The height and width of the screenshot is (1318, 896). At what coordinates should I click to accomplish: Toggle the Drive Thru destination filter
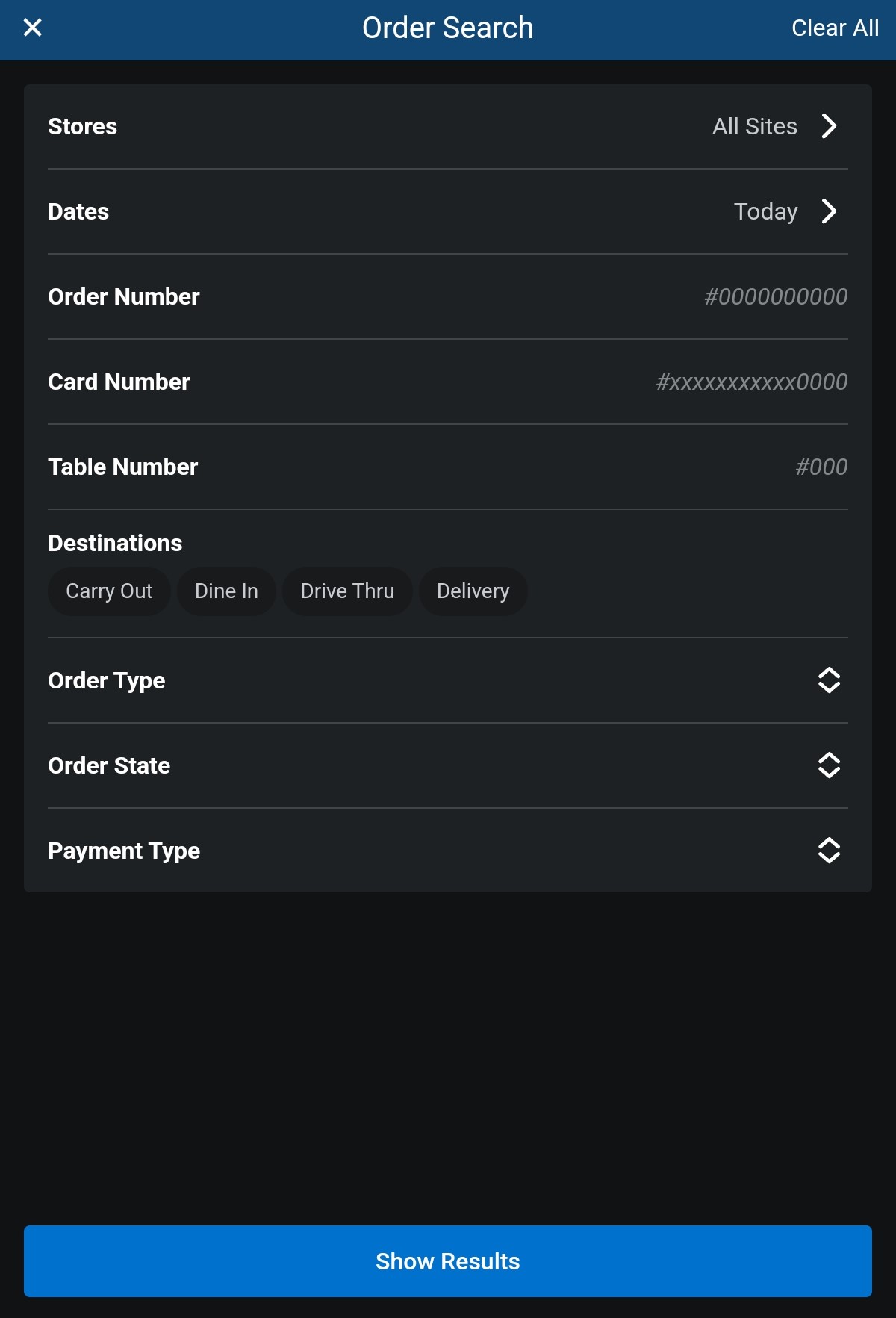point(346,591)
